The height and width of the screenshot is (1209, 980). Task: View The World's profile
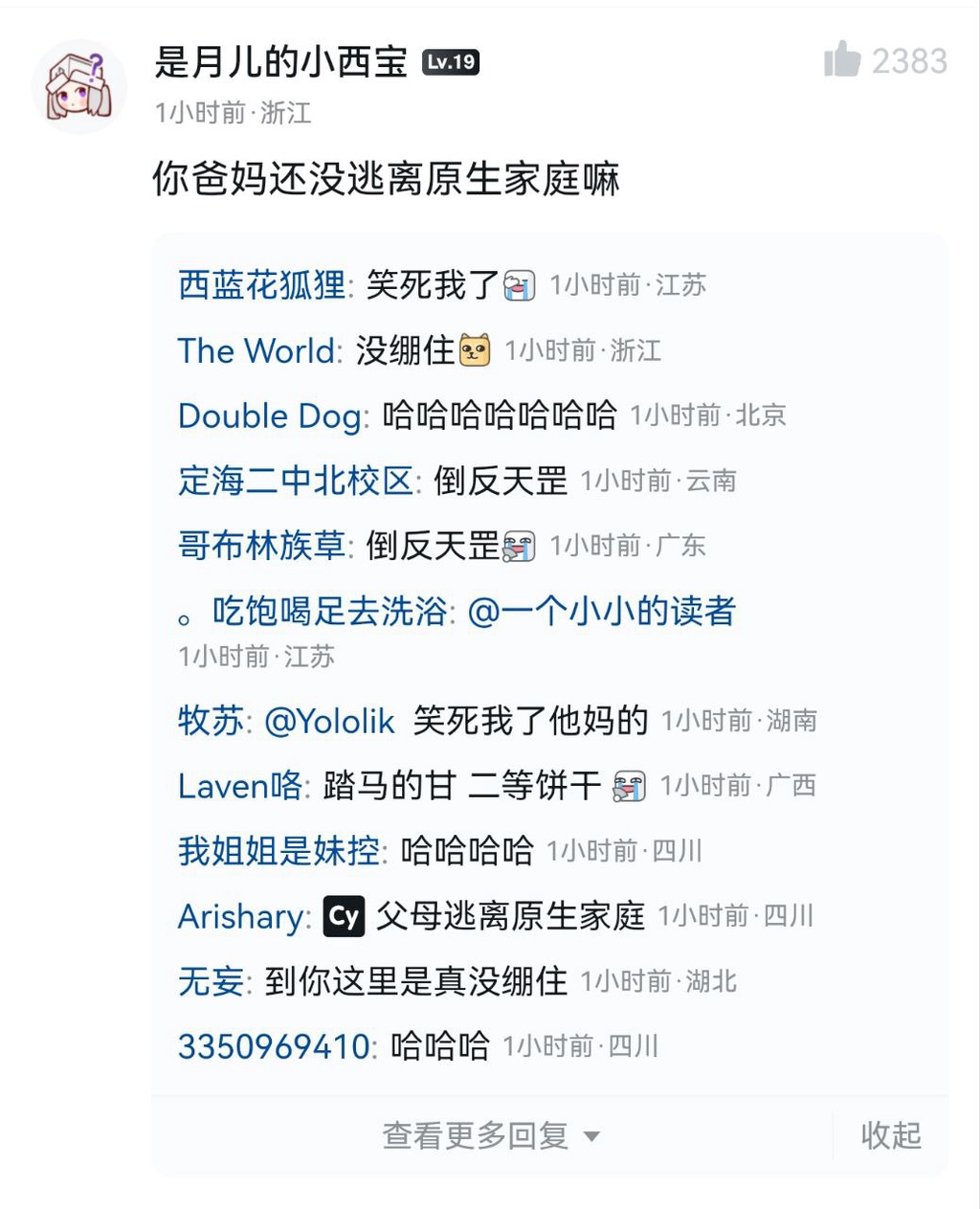pos(256,350)
